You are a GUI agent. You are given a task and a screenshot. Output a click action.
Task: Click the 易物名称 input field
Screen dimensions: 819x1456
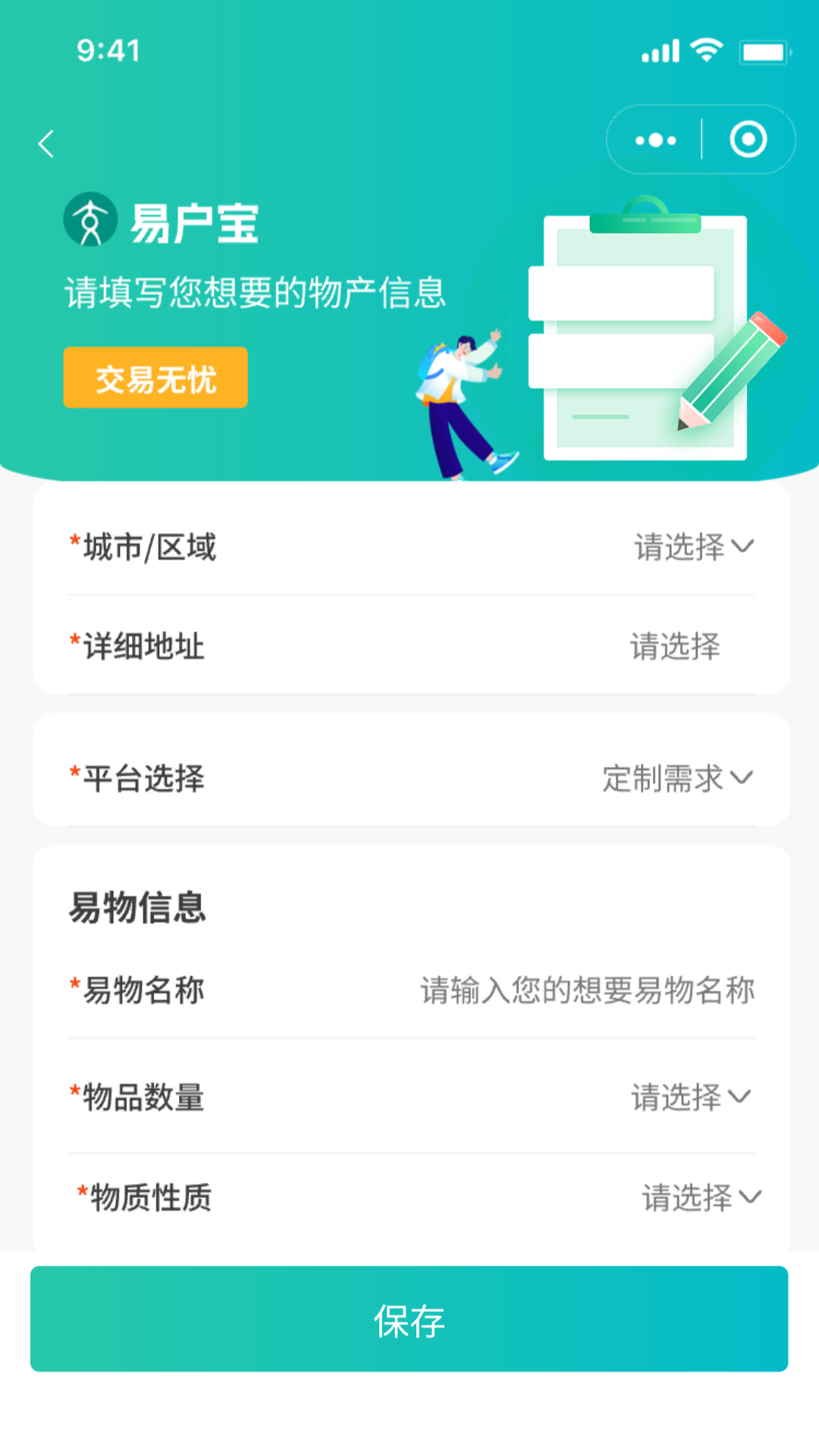(x=586, y=990)
